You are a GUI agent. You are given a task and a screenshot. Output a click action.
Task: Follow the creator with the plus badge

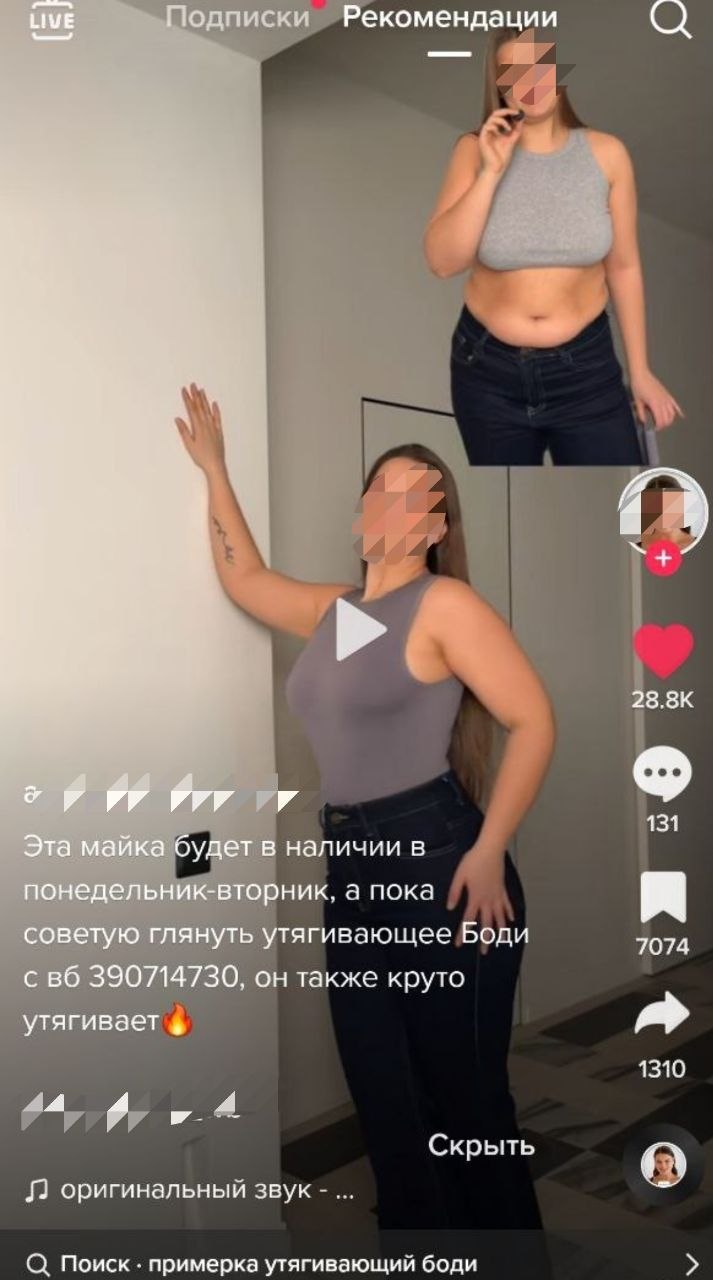[x=662, y=560]
